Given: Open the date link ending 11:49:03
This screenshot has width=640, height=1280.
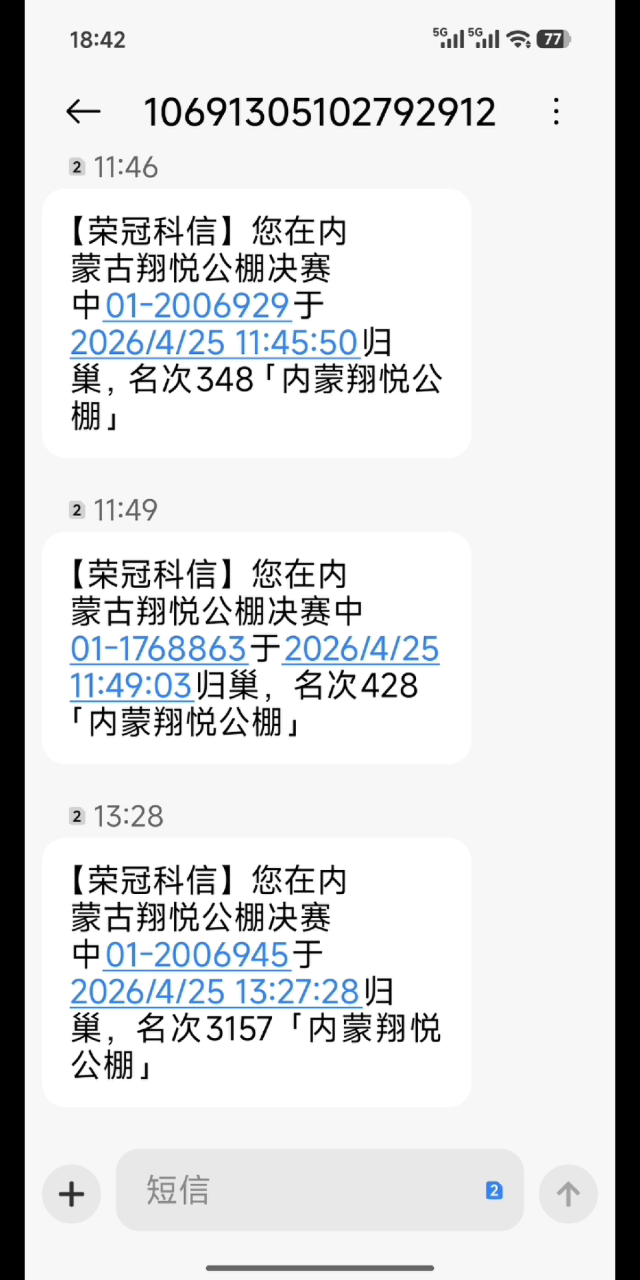Looking at the screenshot, I should pyautogui.click(x=361, y=650).
